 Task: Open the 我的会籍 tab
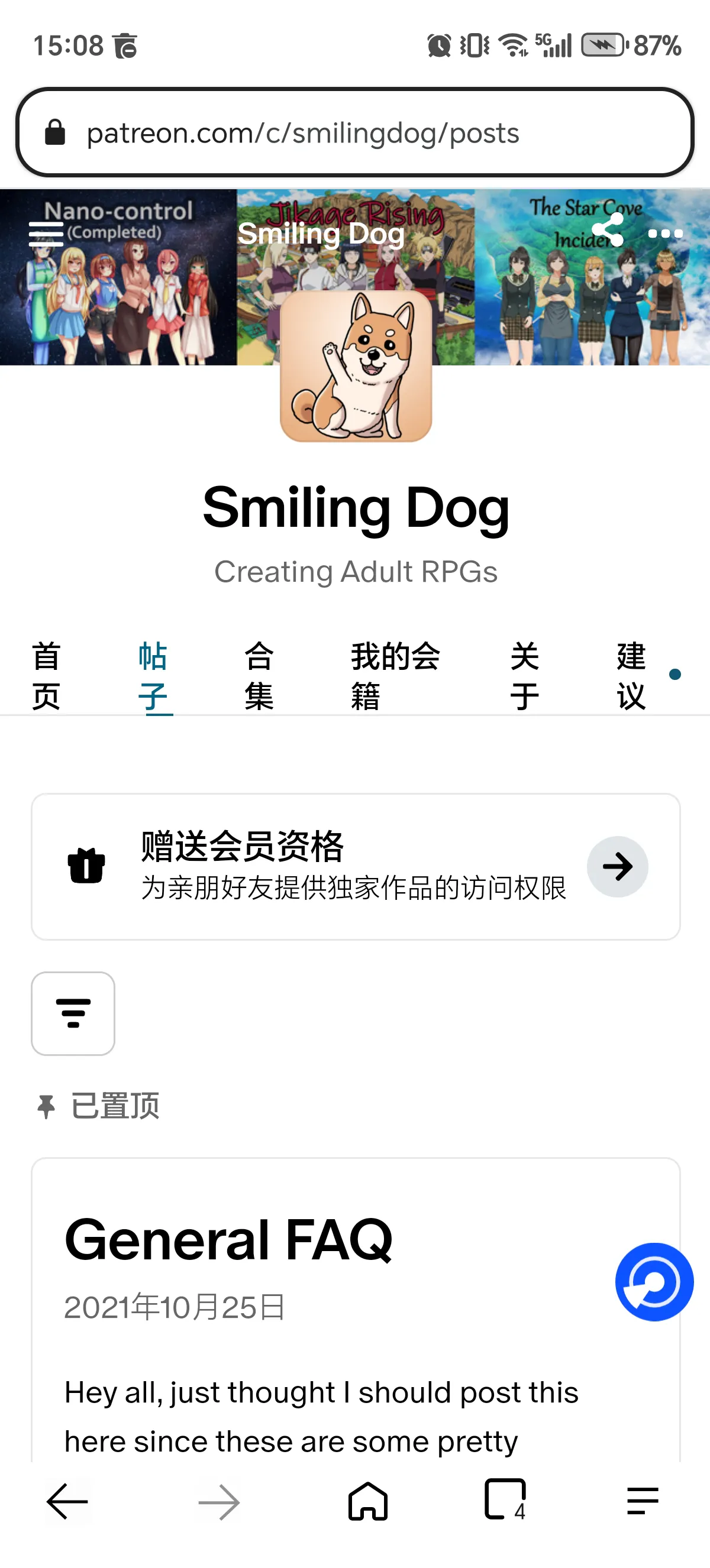395,675
